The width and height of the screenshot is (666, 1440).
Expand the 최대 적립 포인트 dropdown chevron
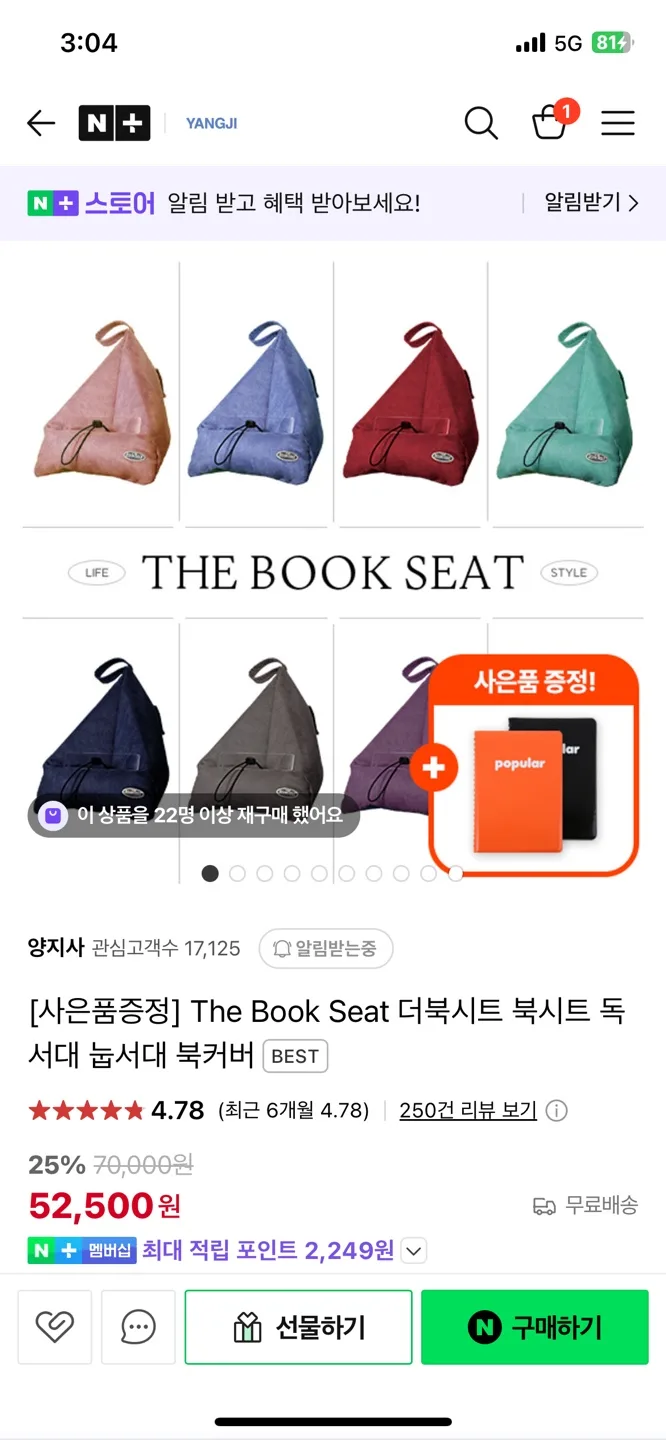(x=414, y=1250)
